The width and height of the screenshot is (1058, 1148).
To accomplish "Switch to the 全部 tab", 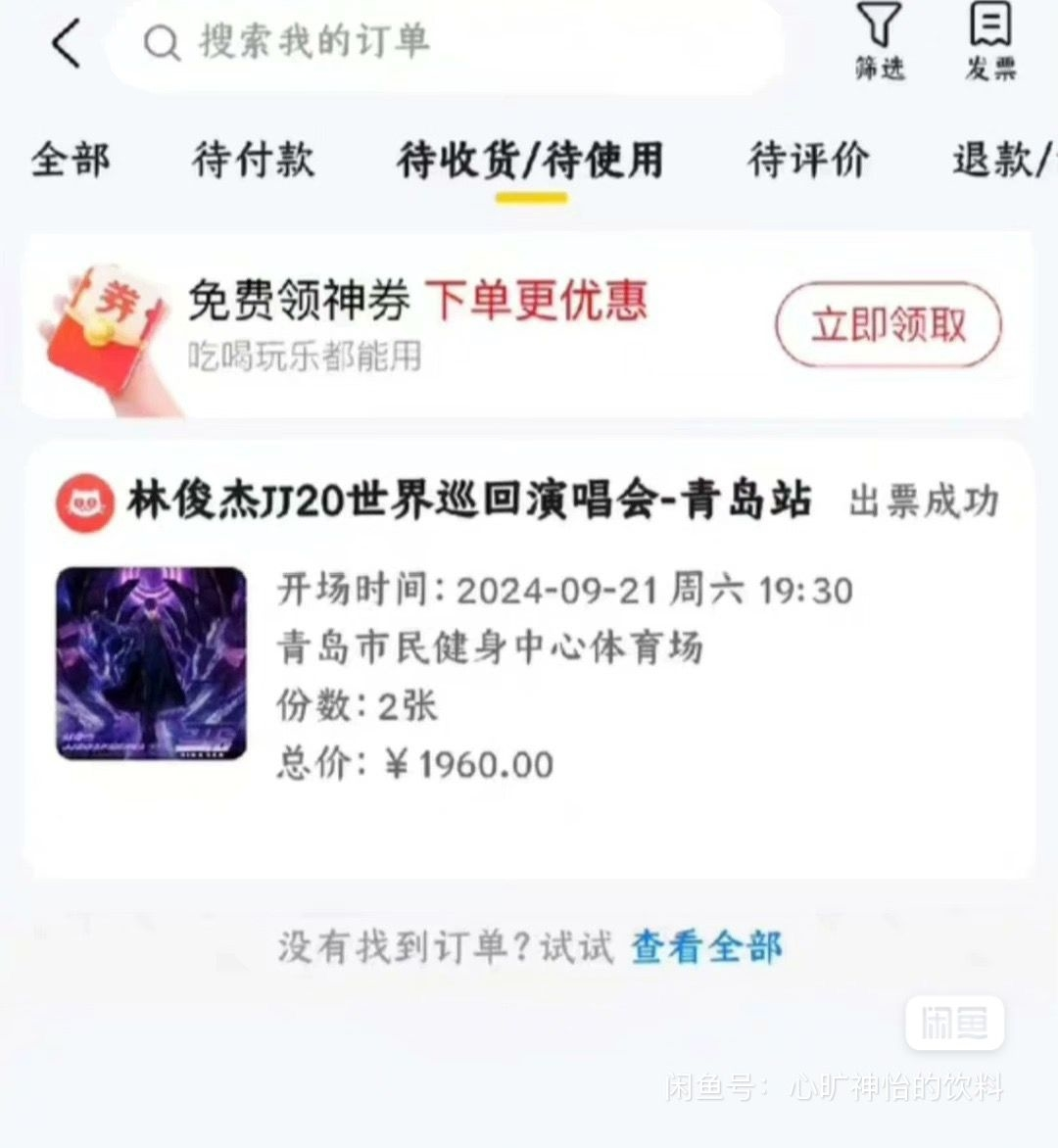I will coord(72,160).
